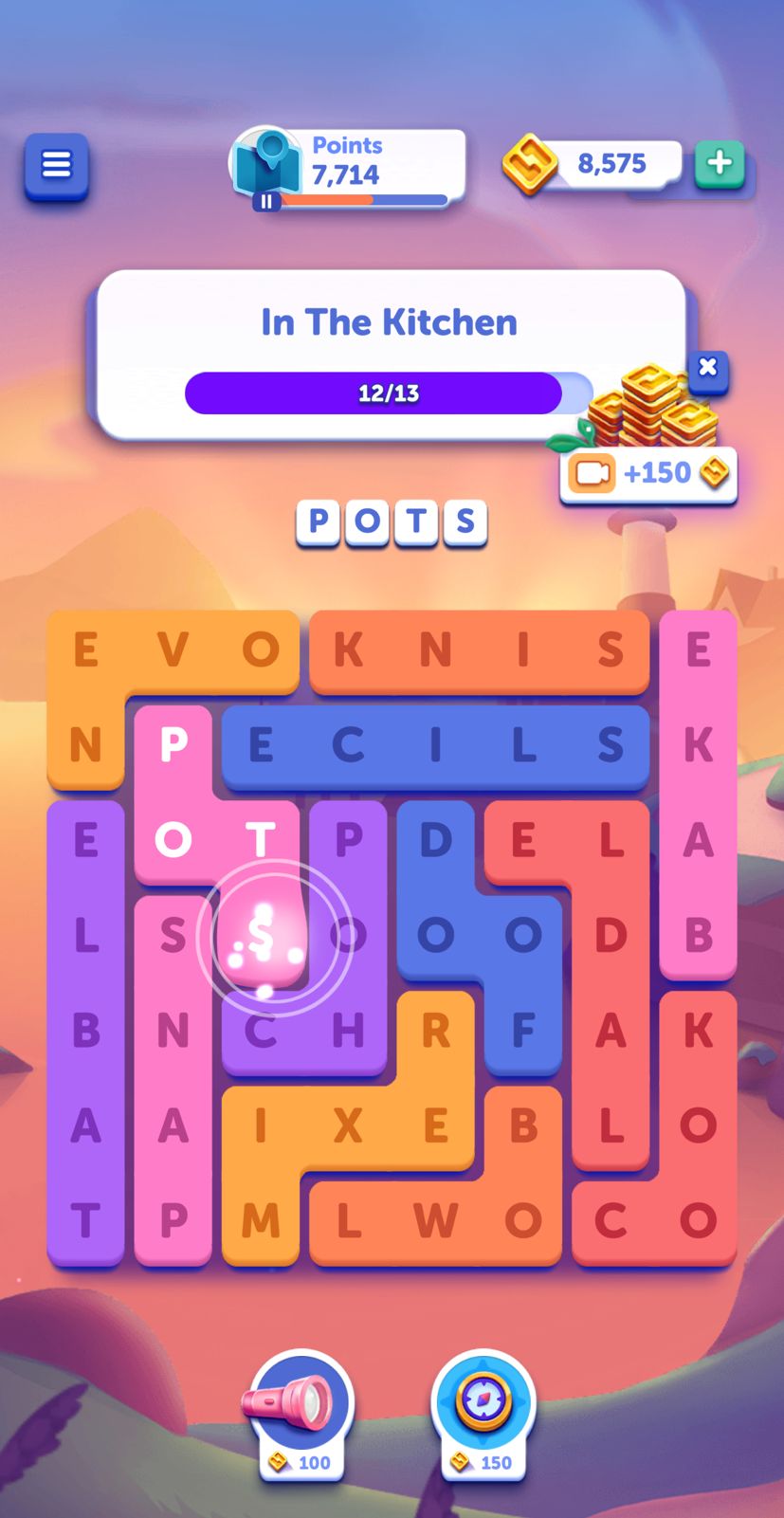Select the letter M tile
This screenshot has width=784, height=1518.
[x=260, y=1221]
